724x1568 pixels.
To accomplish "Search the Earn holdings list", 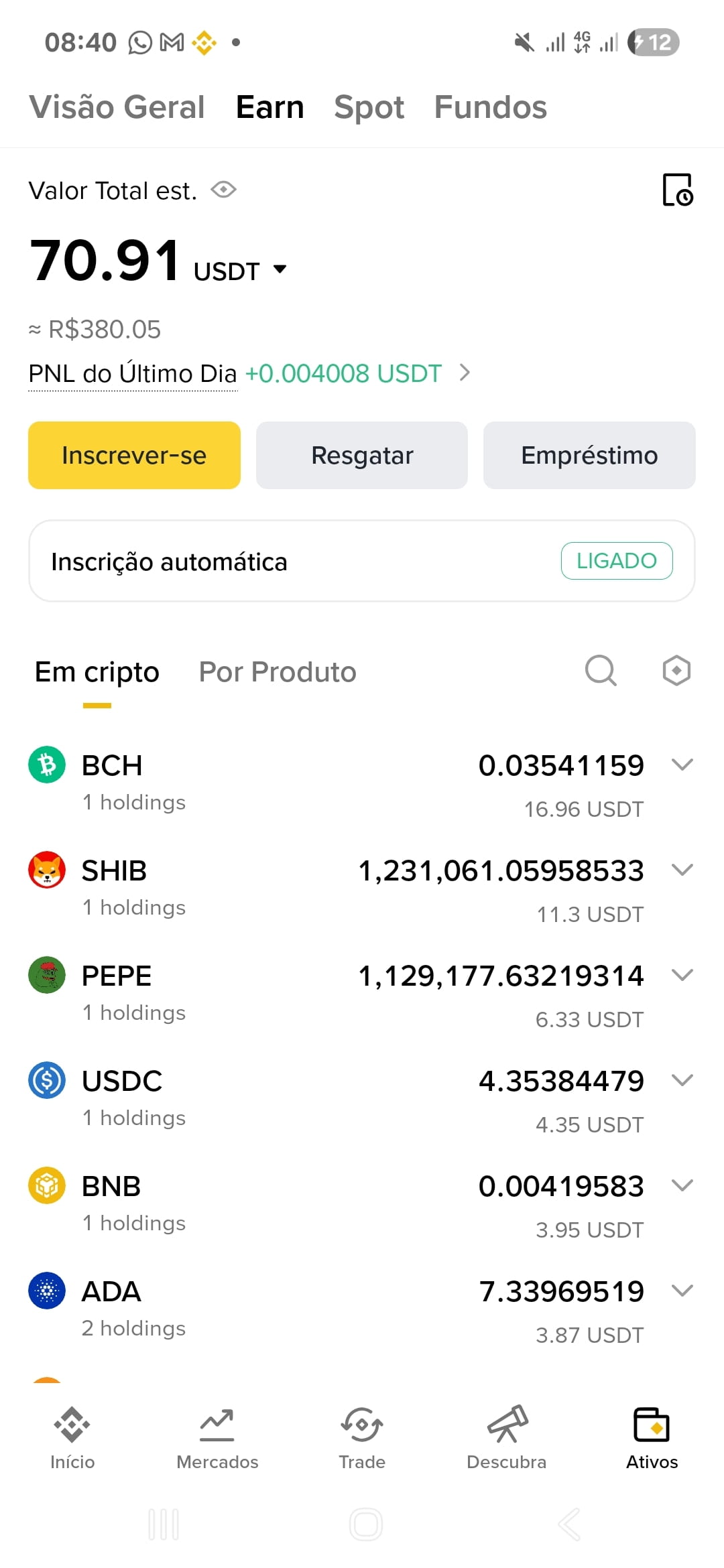I will [601, 671].
